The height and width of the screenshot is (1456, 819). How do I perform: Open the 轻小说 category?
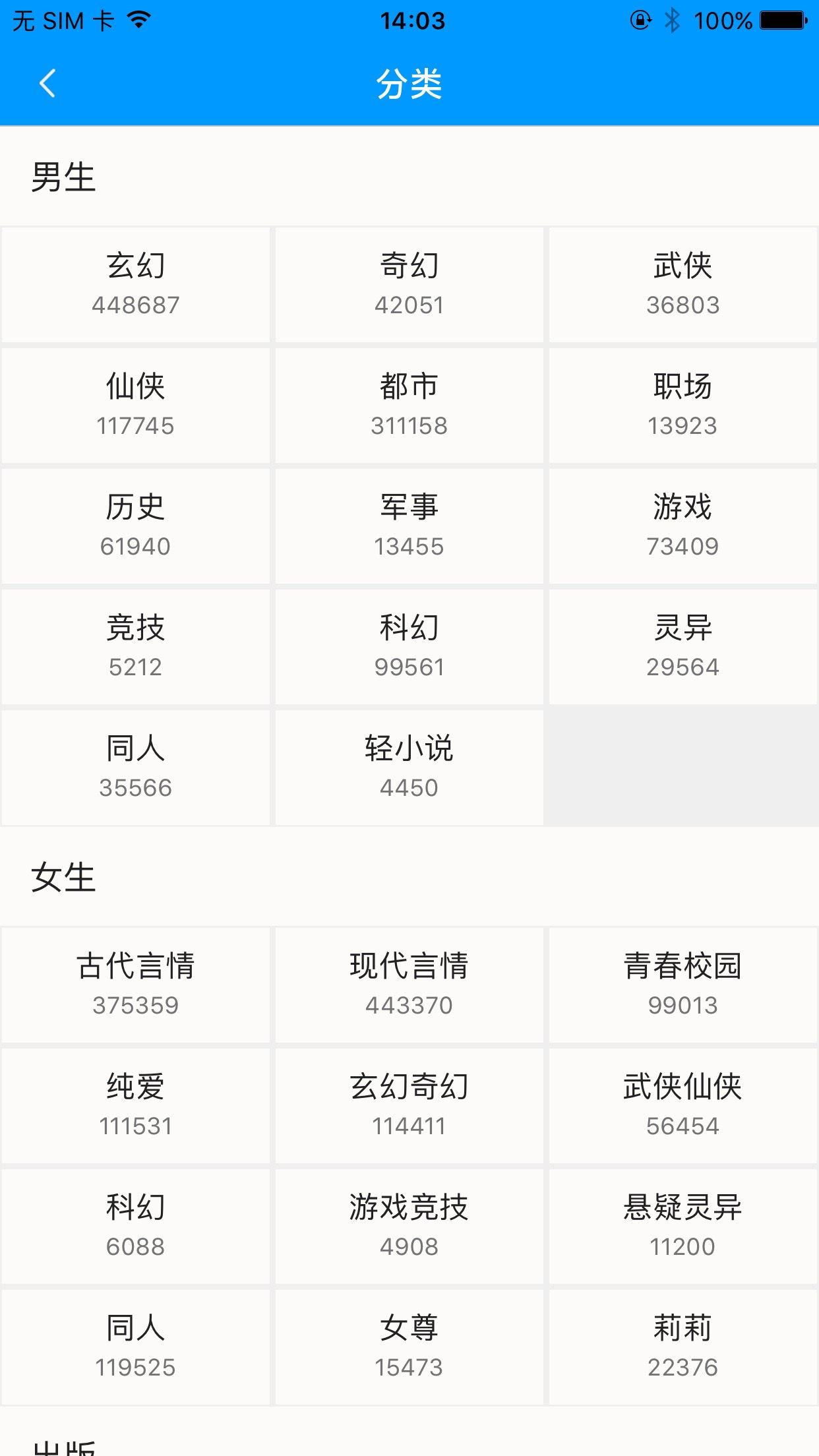(409, 768)
